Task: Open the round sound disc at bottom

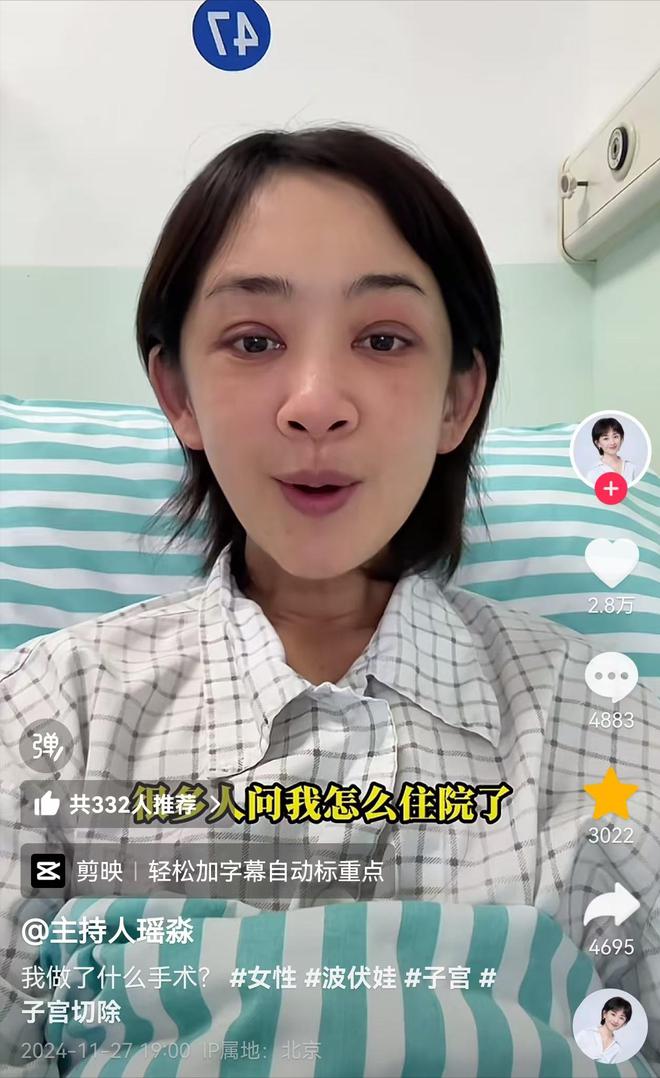Action: pos(610,1026)
